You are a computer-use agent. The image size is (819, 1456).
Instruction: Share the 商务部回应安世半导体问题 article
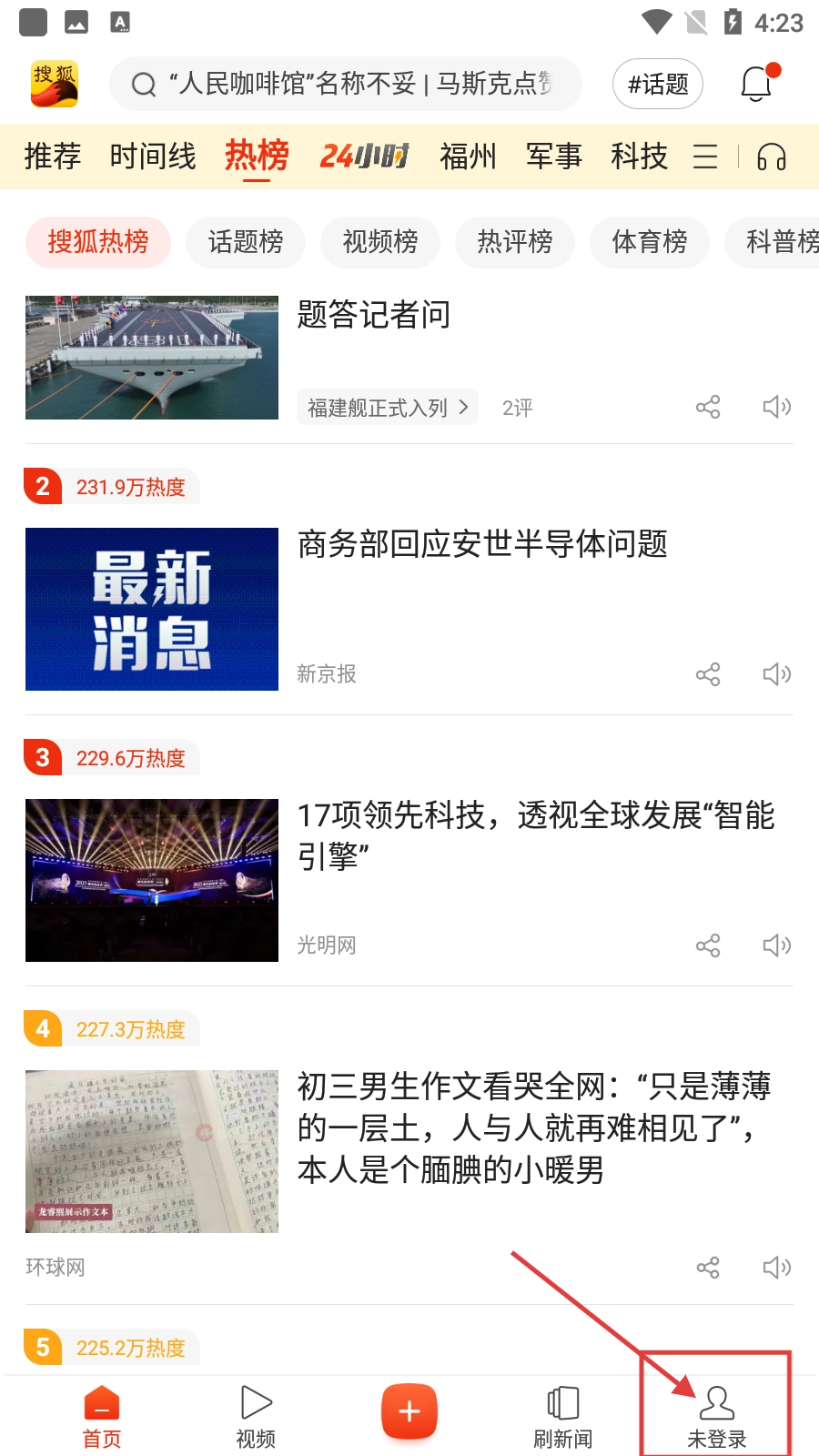pos(708,674)
